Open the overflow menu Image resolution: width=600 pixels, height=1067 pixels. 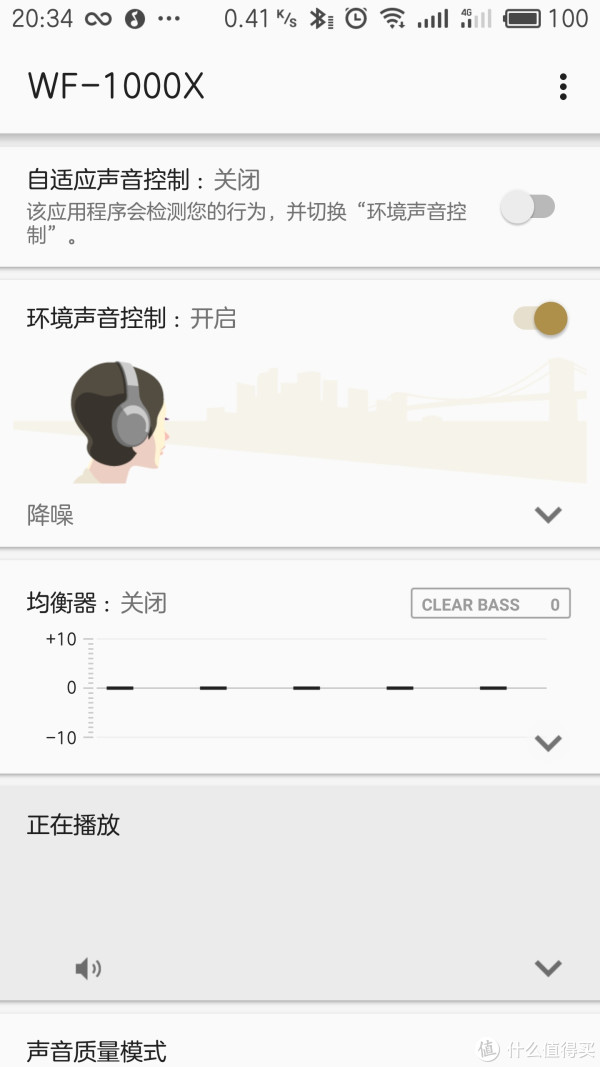(x=563, y=87)
